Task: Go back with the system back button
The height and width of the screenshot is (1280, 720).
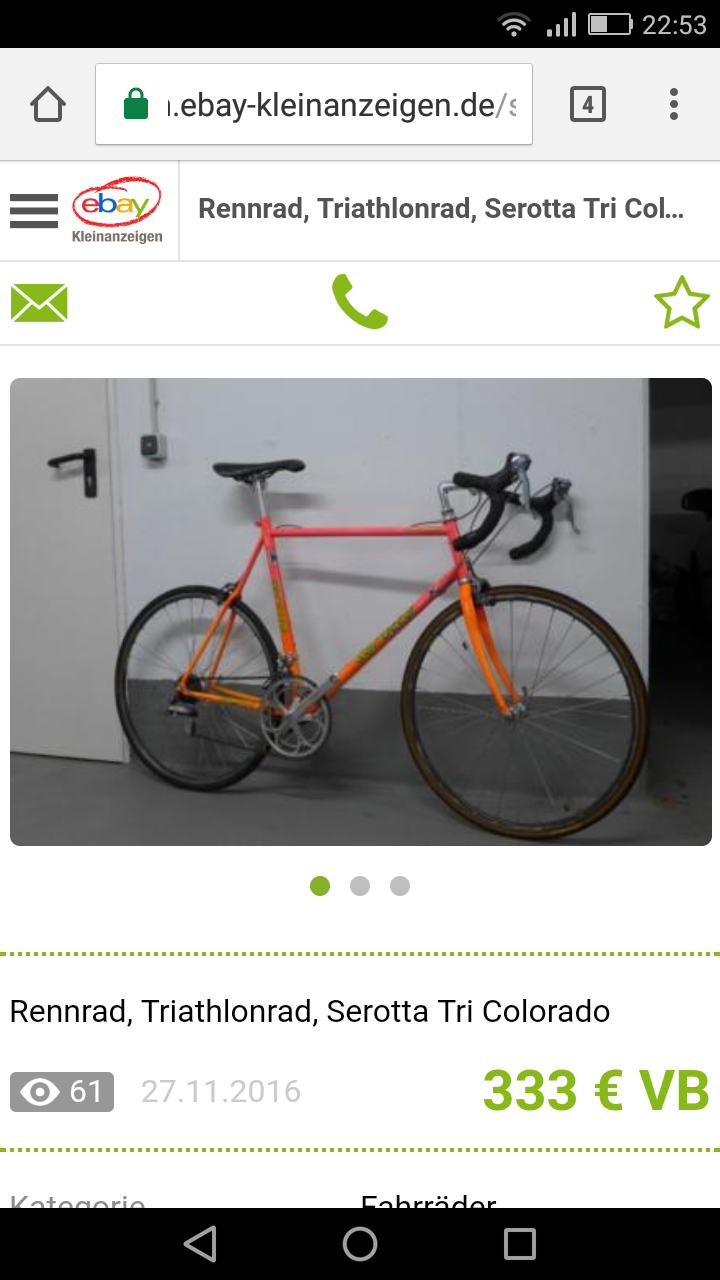Action: point(200,1244)
